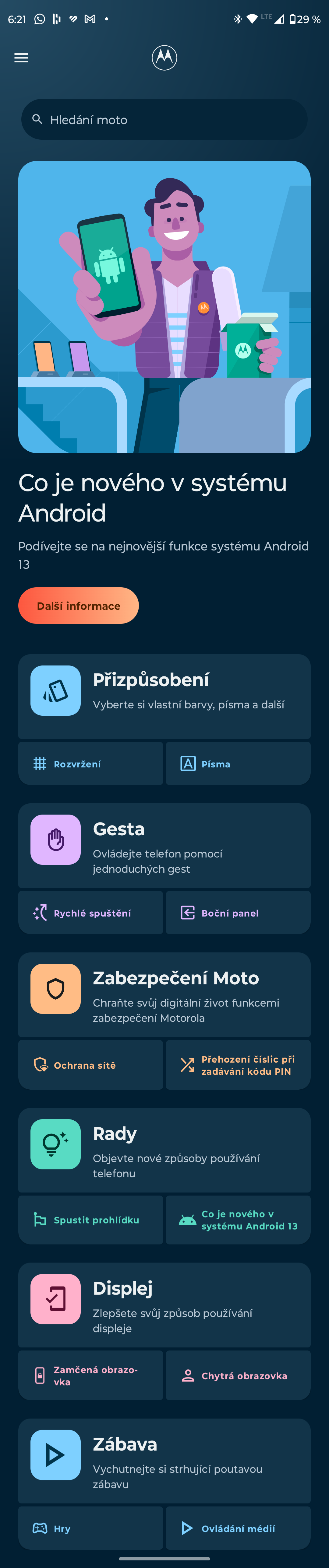This screenshot has width=329, height=1568.
Task: Open the Displej card
Action: coord(164,1304)
